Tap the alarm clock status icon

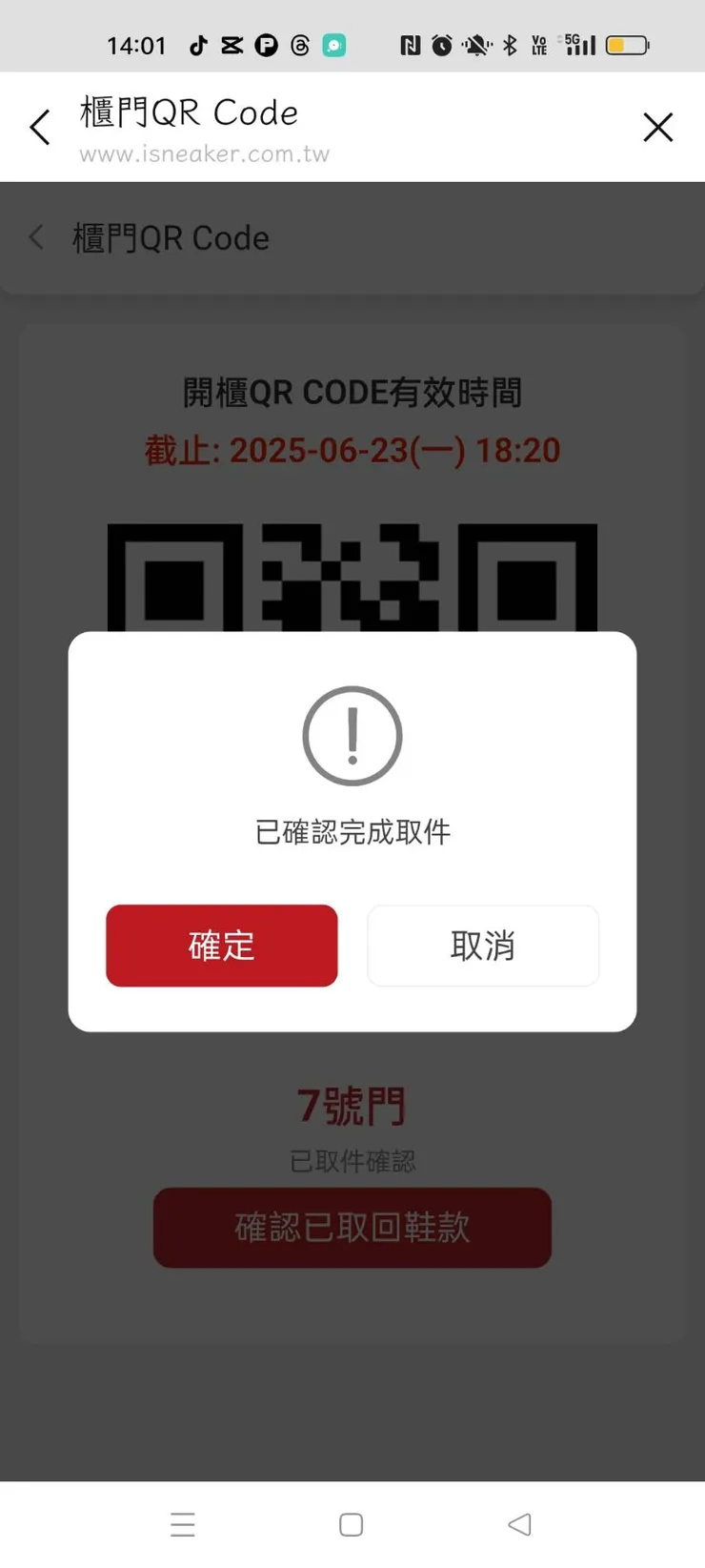click(441, 44)
